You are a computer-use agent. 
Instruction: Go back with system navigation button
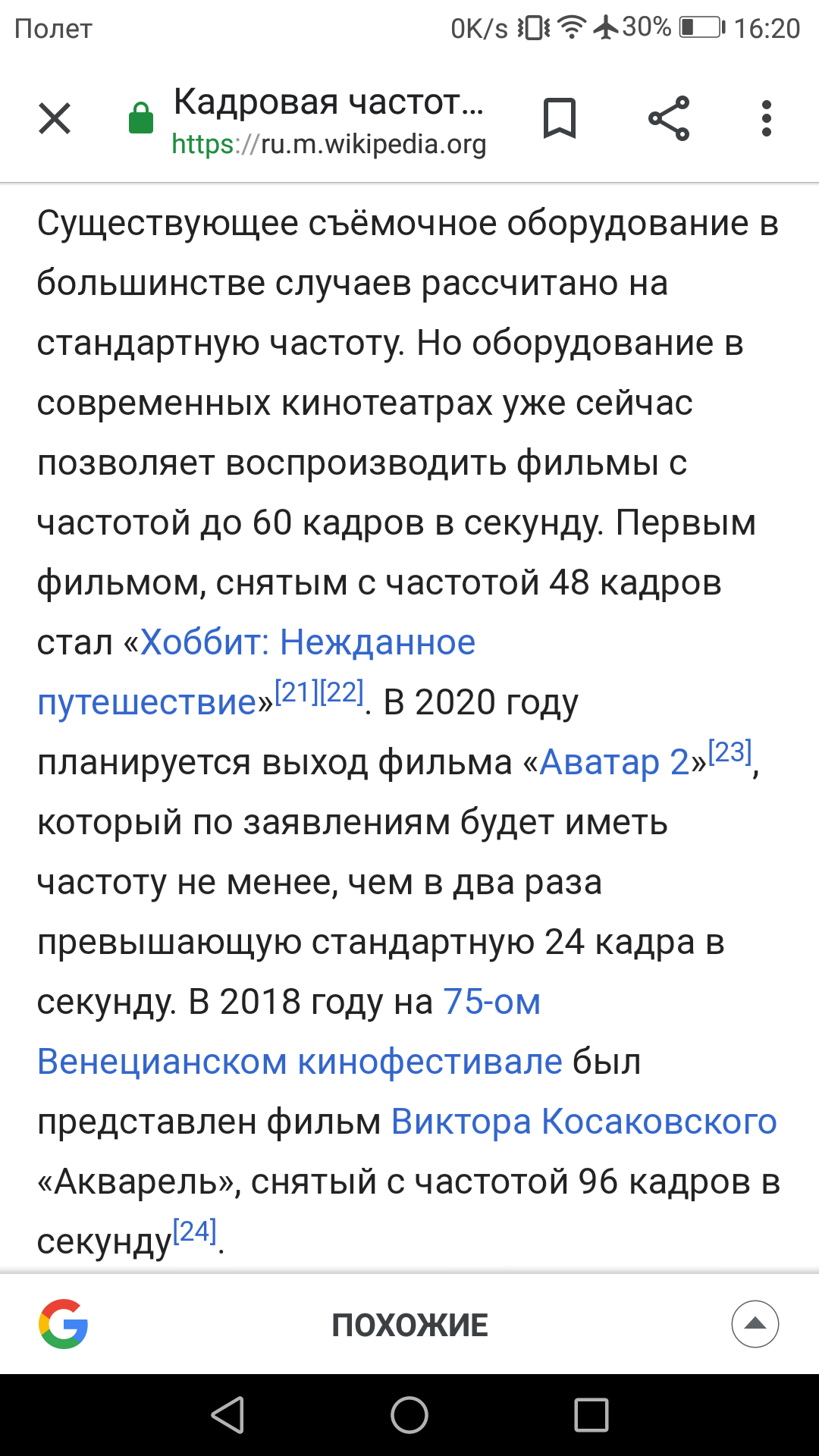227,1415
